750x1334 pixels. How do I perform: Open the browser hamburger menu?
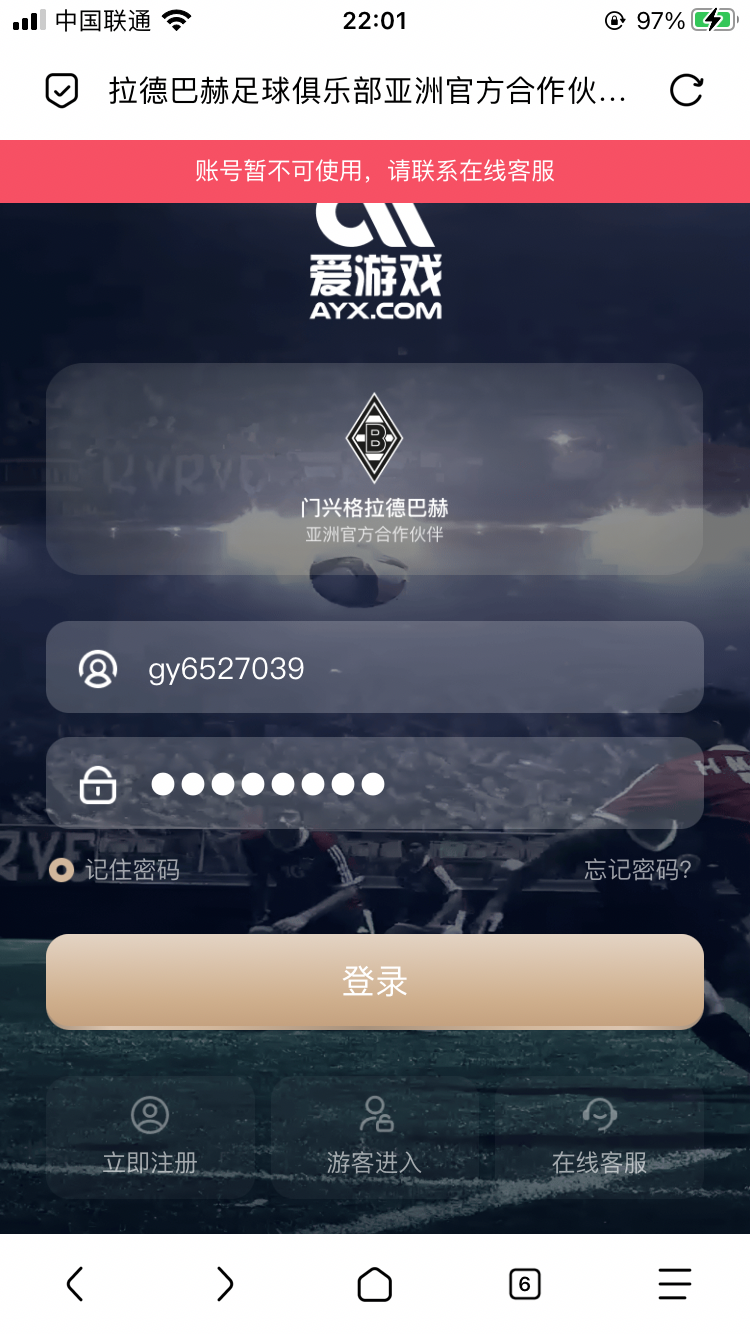coord(675,1284)
